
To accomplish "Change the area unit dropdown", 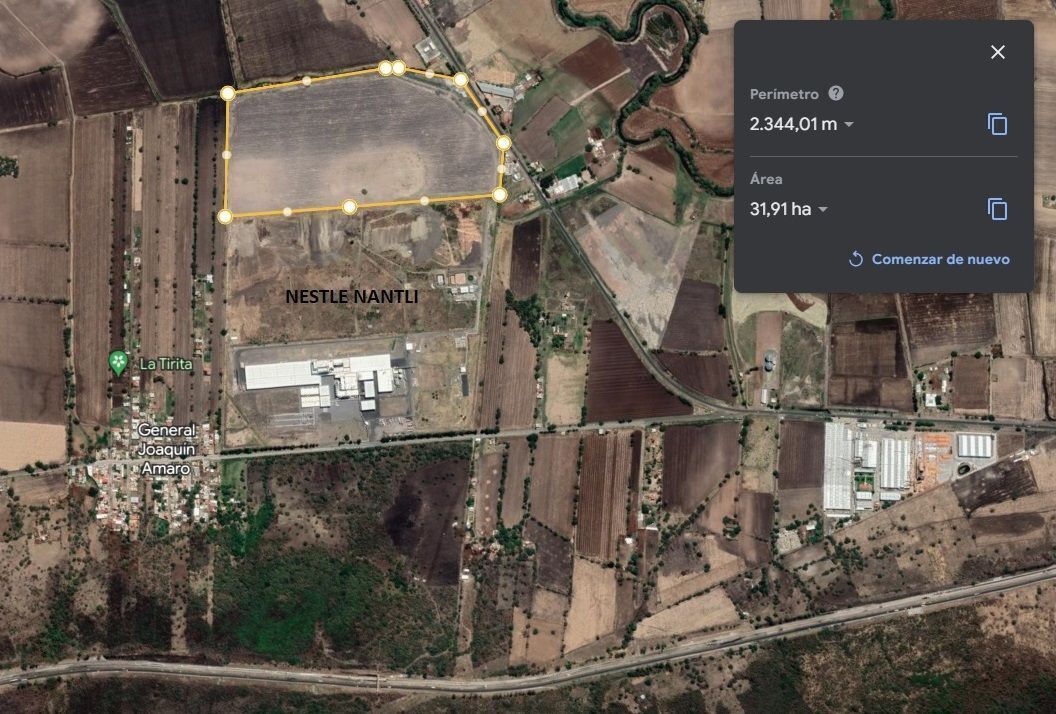I will [x=823, y=210].
